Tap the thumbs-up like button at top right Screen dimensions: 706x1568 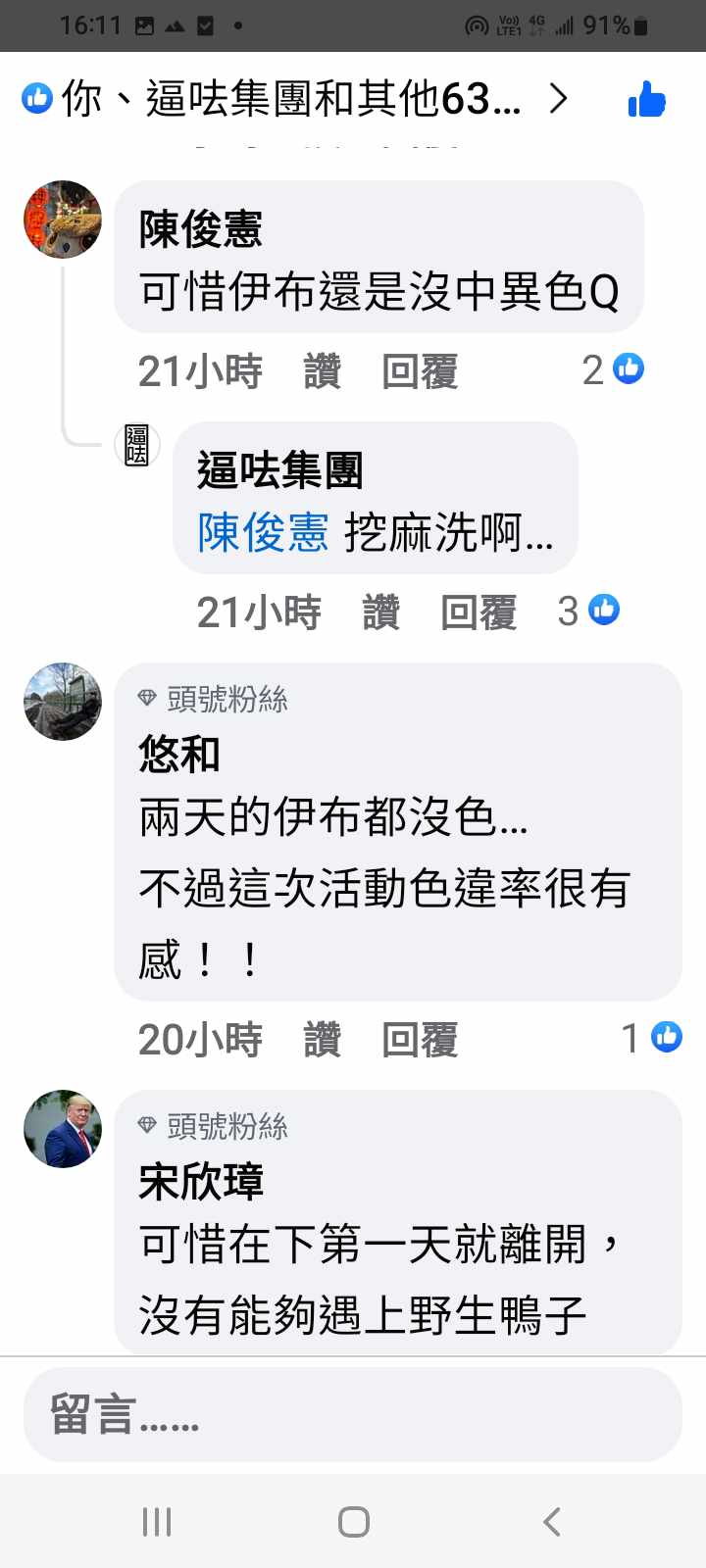click(646, 99)
